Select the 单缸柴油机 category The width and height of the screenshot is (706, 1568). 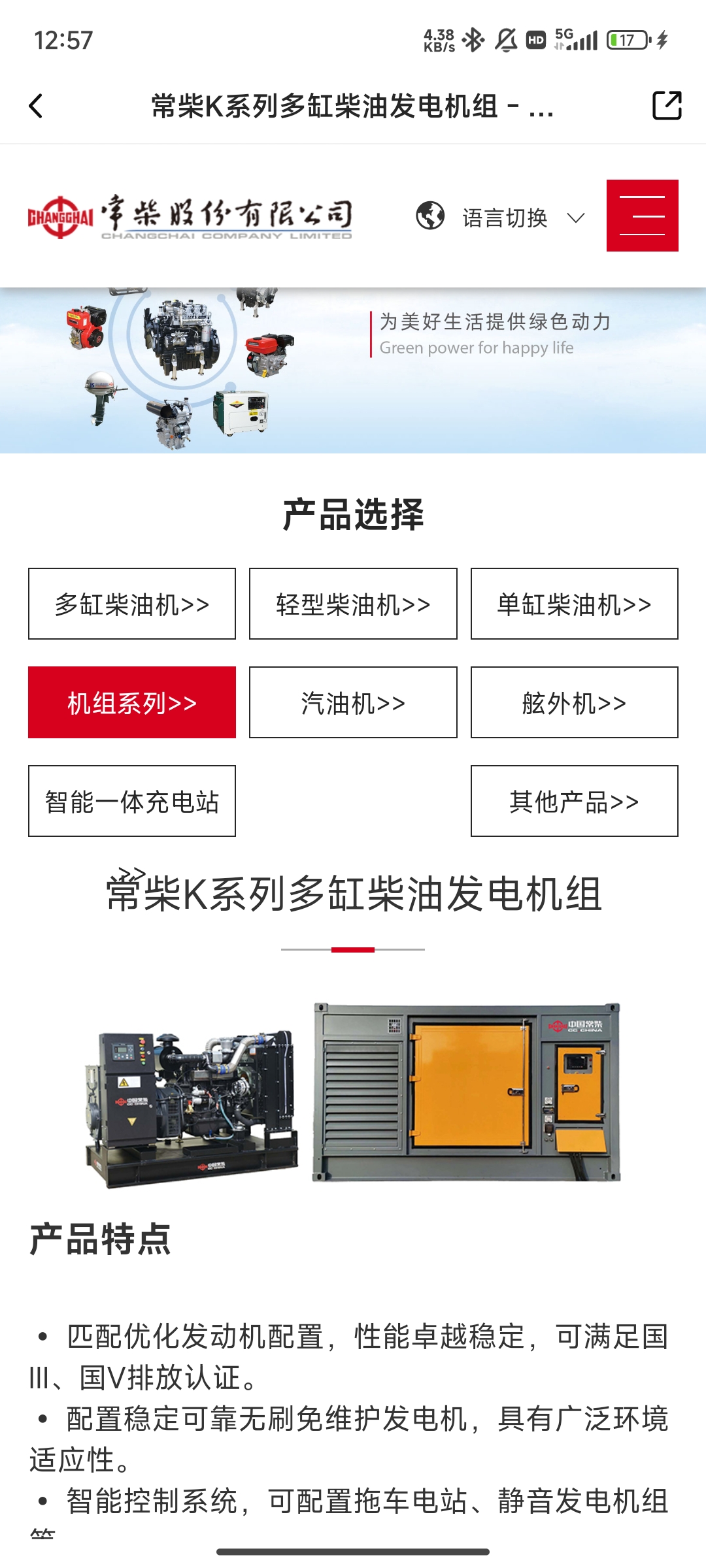point(574,604)
